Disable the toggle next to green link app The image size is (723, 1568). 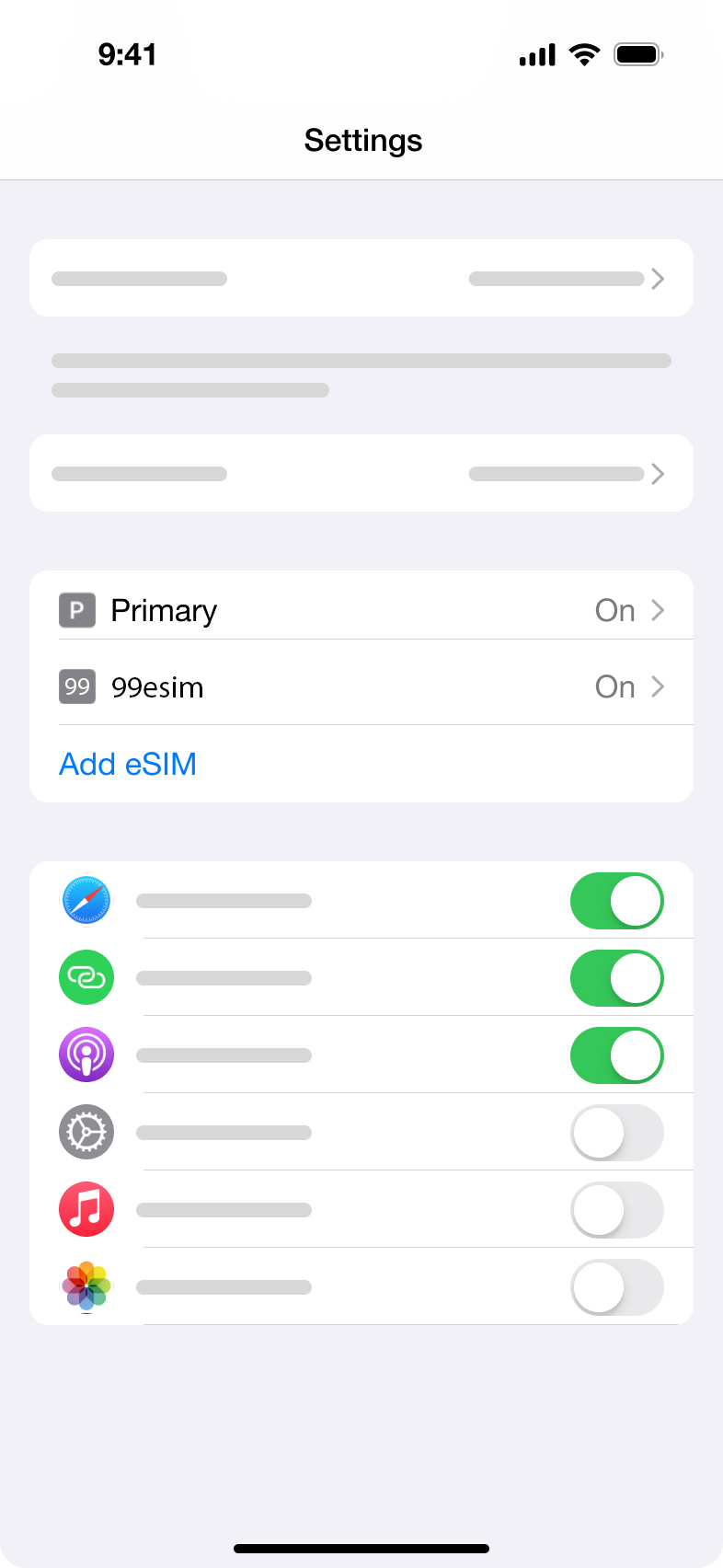tap(616, 978)
